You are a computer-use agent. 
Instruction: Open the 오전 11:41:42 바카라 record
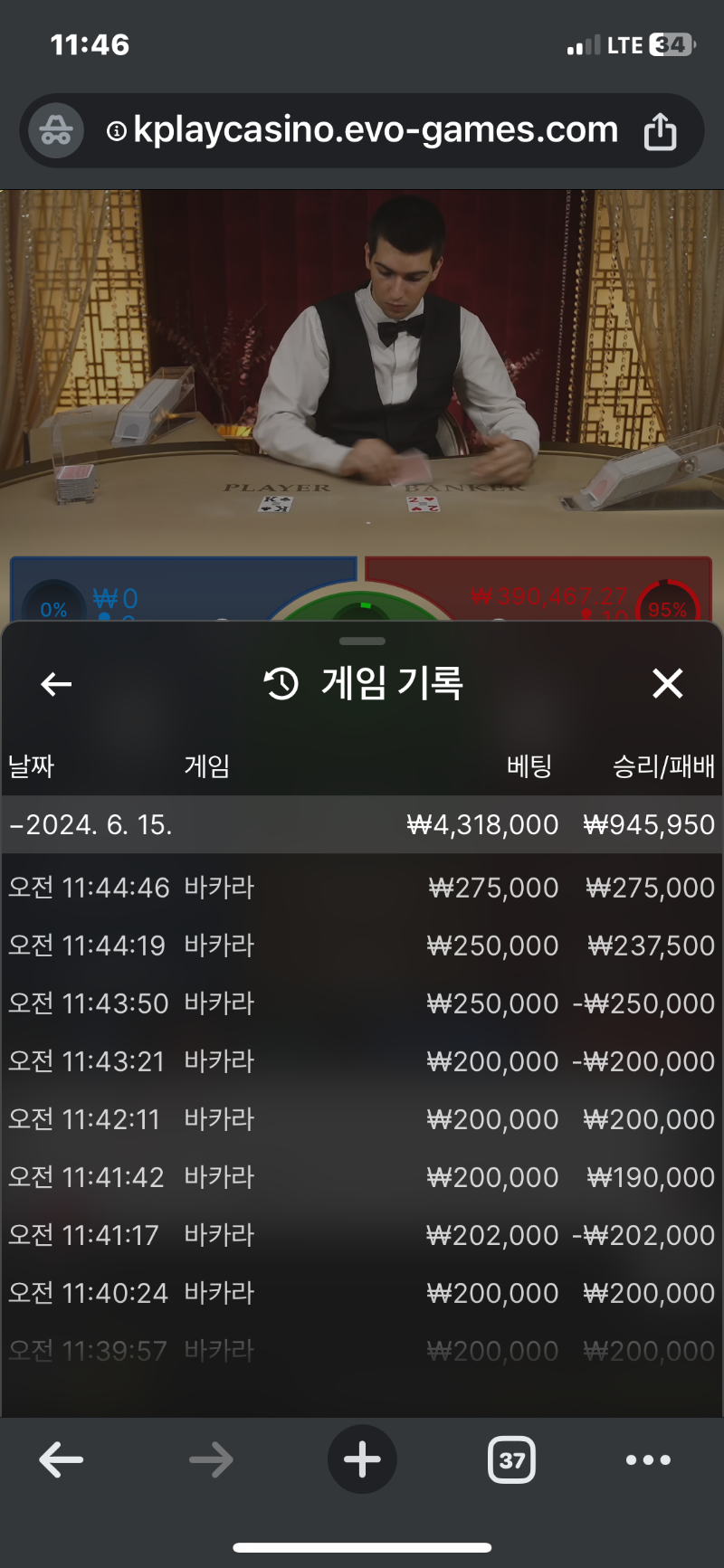click(362, 1177)
